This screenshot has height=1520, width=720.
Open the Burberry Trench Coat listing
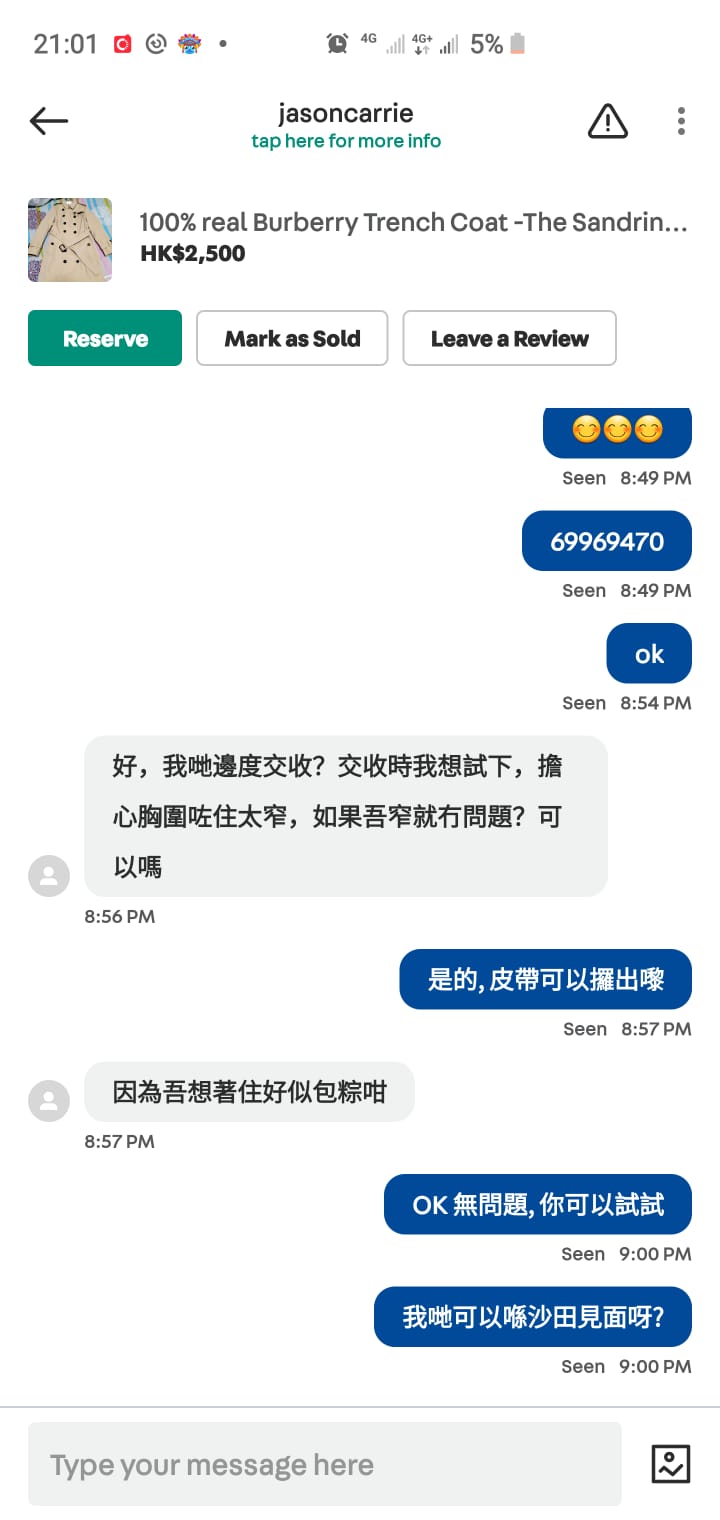click(412, 222)
